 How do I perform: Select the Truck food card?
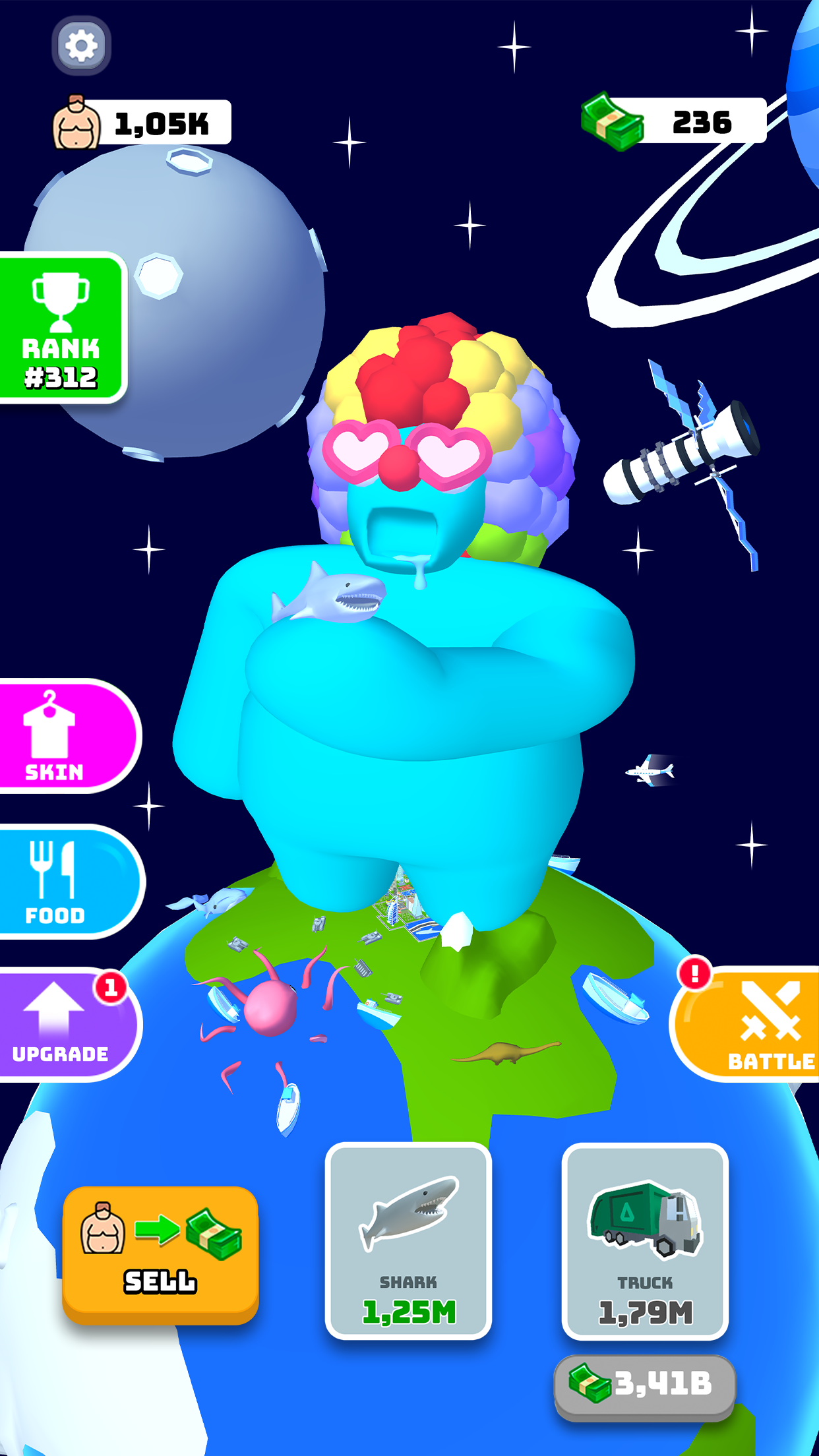(x=645, y=1240)
